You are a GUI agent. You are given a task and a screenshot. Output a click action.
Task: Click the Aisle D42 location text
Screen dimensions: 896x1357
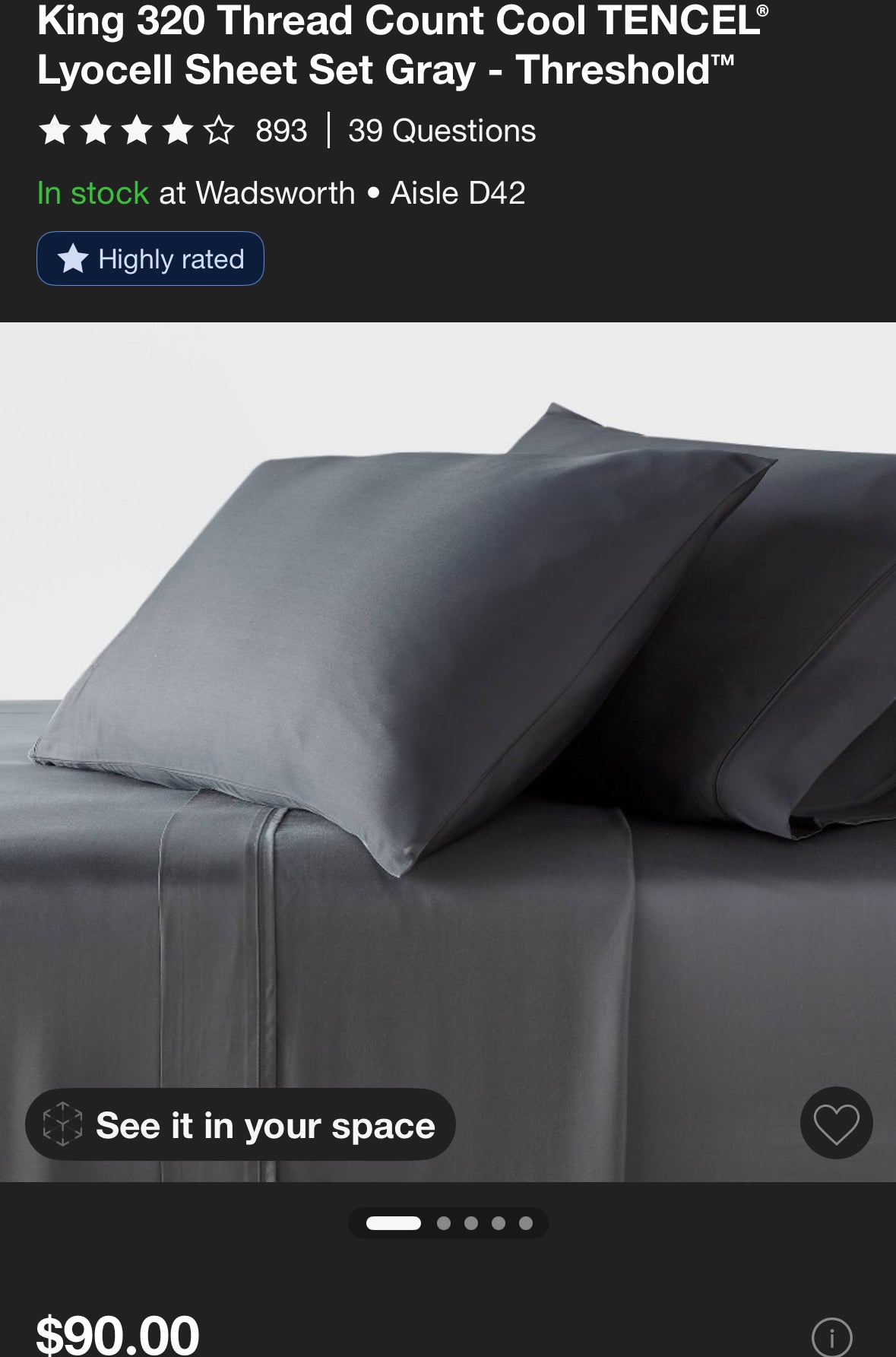tap(457, 192)
